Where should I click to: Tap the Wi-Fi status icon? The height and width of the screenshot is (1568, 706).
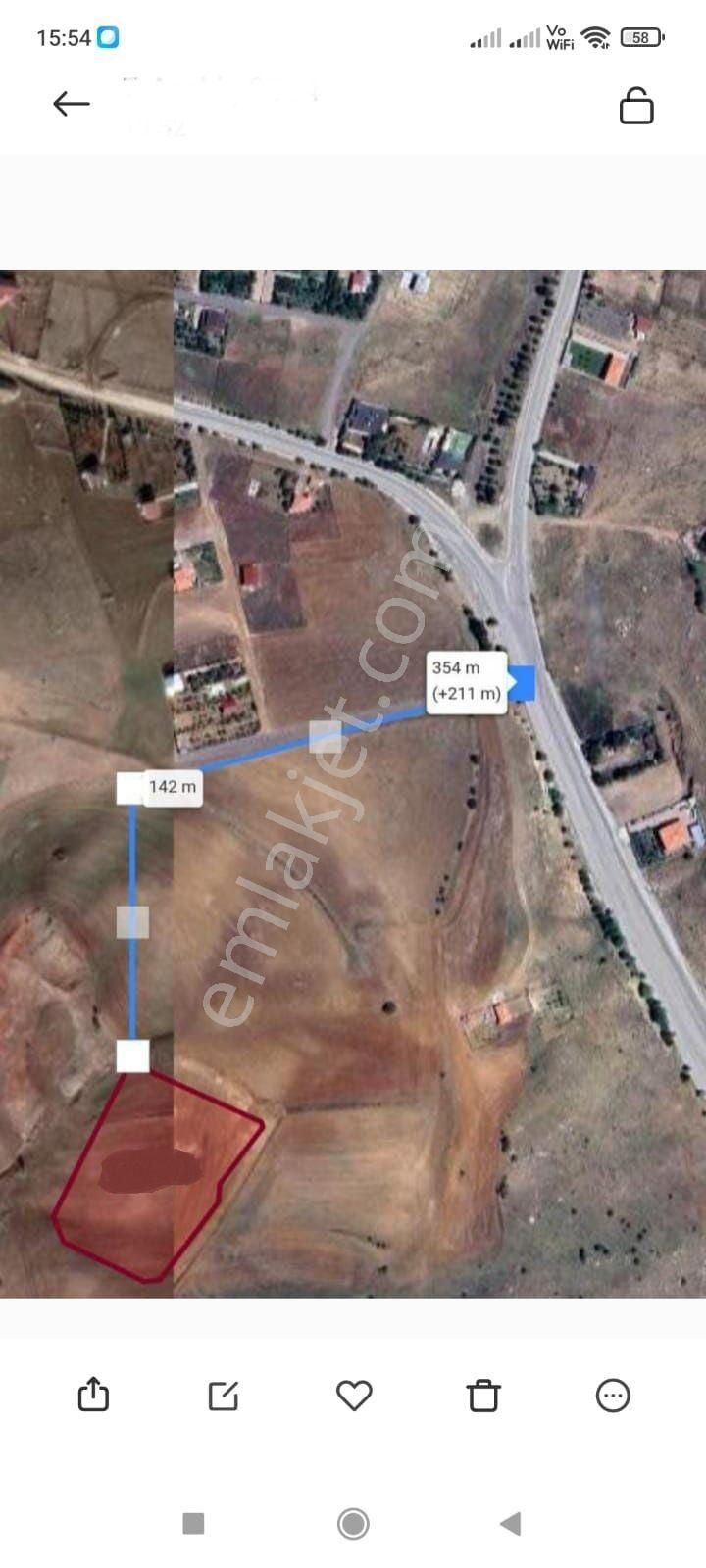click(x=594, y=37)
